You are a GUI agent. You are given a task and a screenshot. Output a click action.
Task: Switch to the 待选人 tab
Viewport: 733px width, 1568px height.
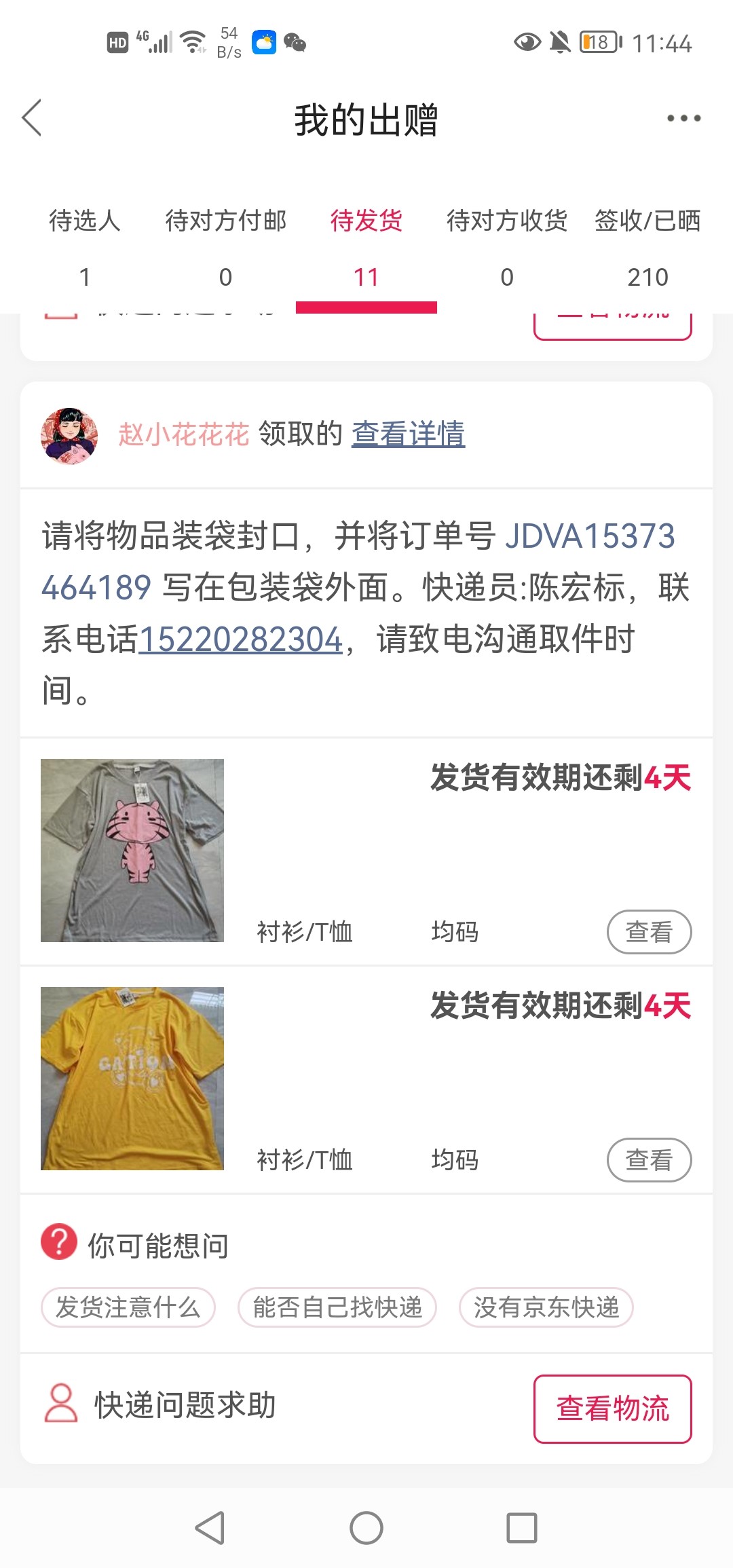point(85,246)
